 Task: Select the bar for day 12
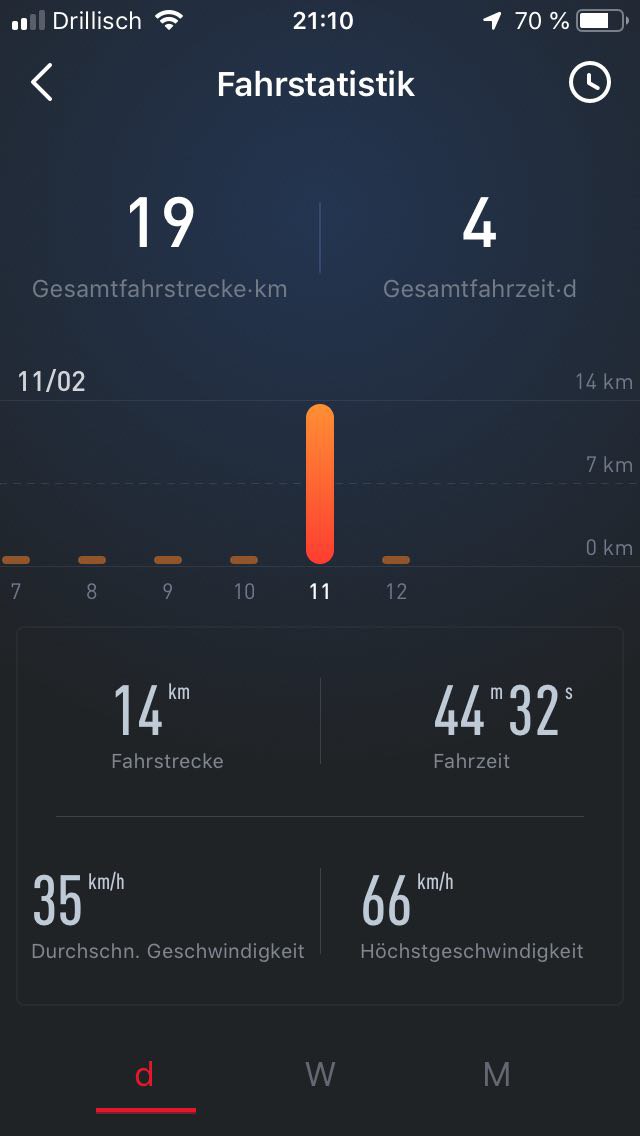coord(396,560)
